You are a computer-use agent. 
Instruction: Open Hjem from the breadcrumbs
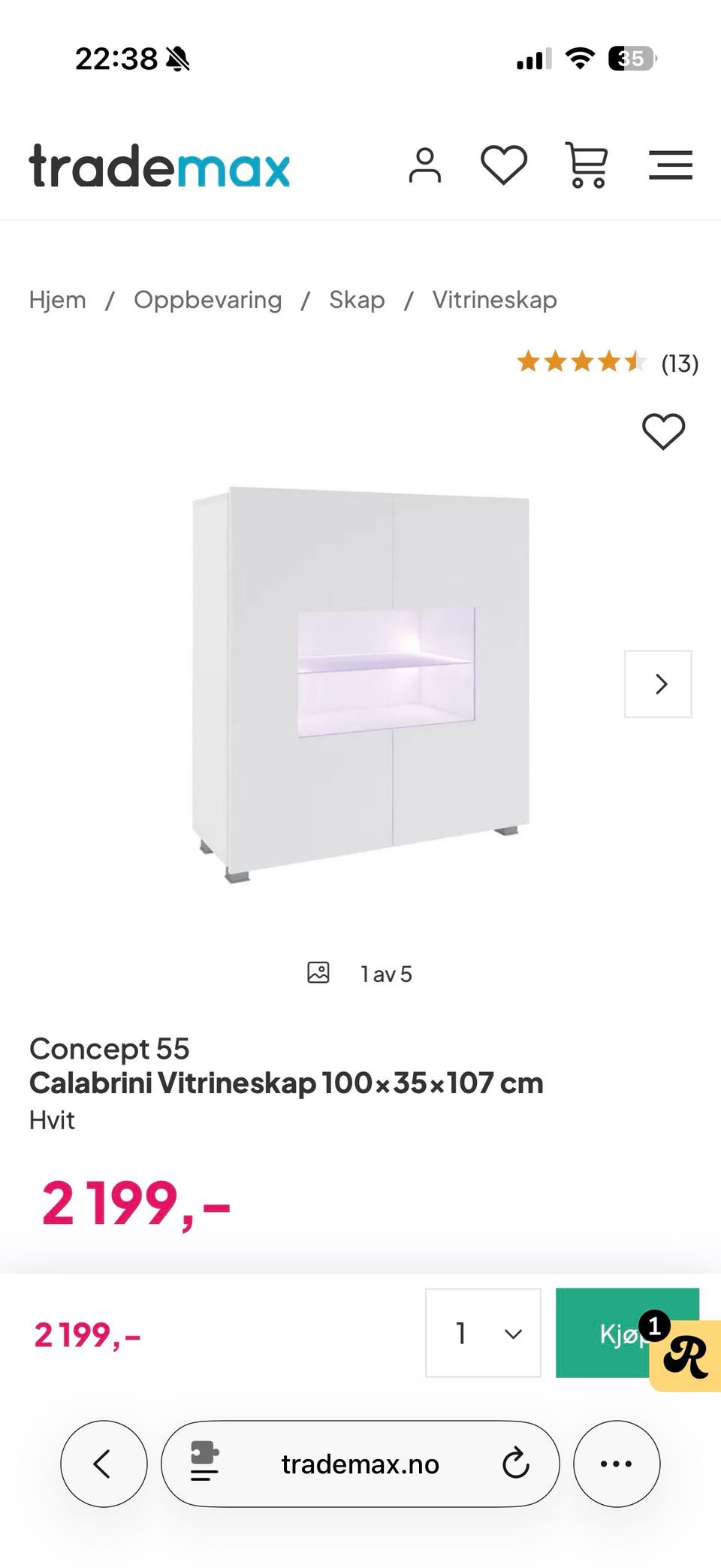pos(56,299)
